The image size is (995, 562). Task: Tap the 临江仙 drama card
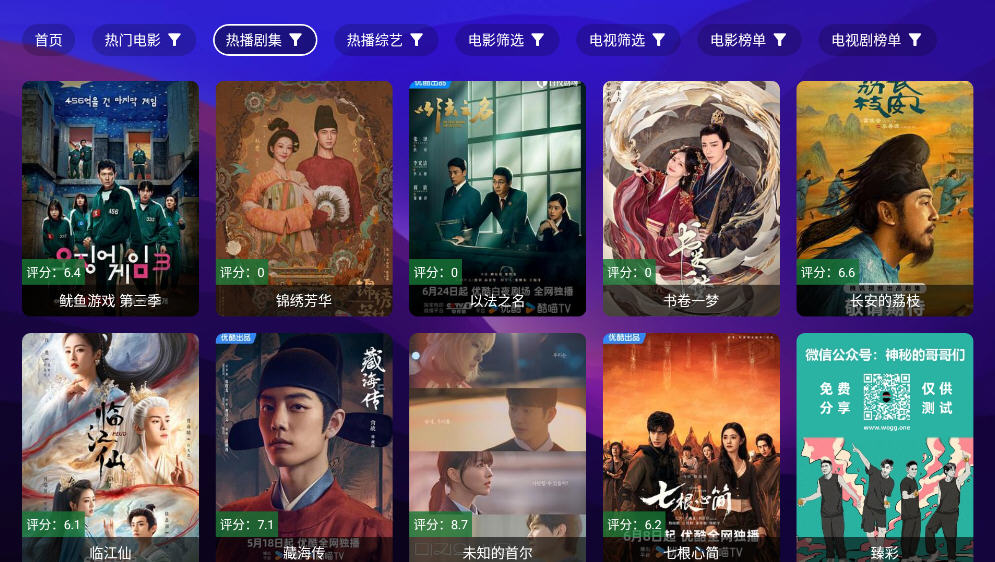click(110, 447)
